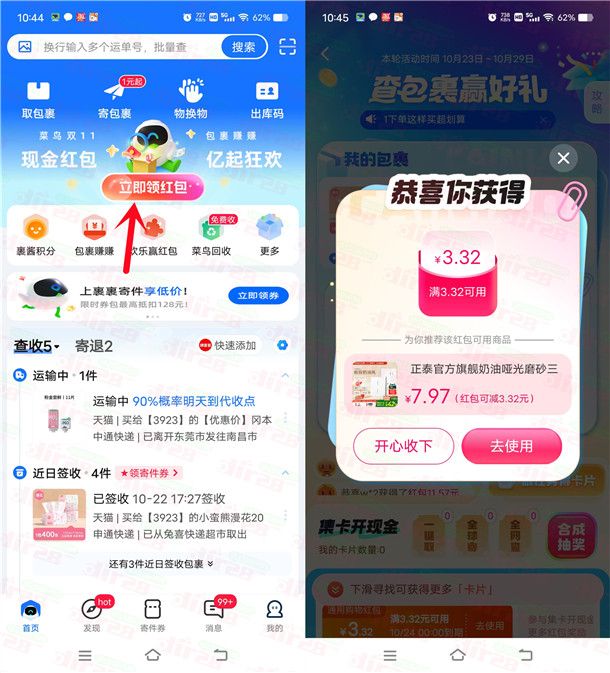Tap the 立即领红包 button

pyautogui.click(x=152, y=186)
